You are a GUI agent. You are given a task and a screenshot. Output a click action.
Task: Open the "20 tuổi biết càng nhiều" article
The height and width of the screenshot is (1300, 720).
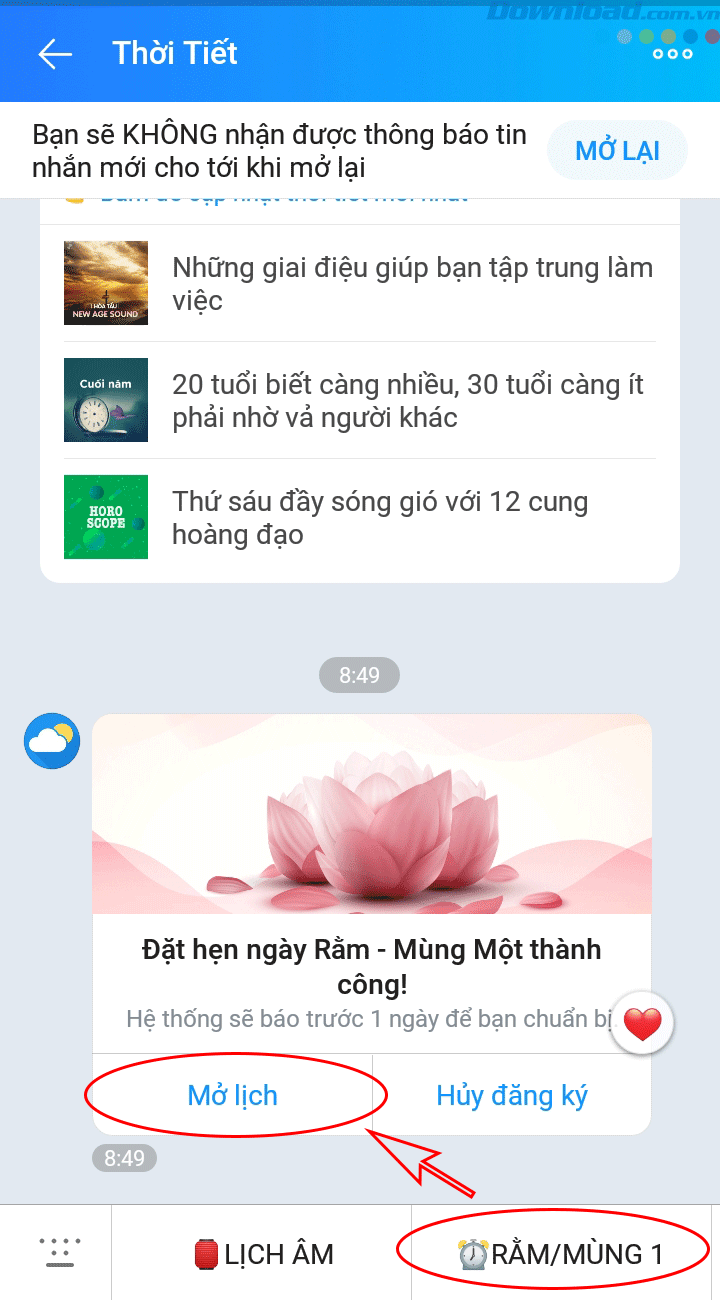pyautogui.click(x=408, y=401)
